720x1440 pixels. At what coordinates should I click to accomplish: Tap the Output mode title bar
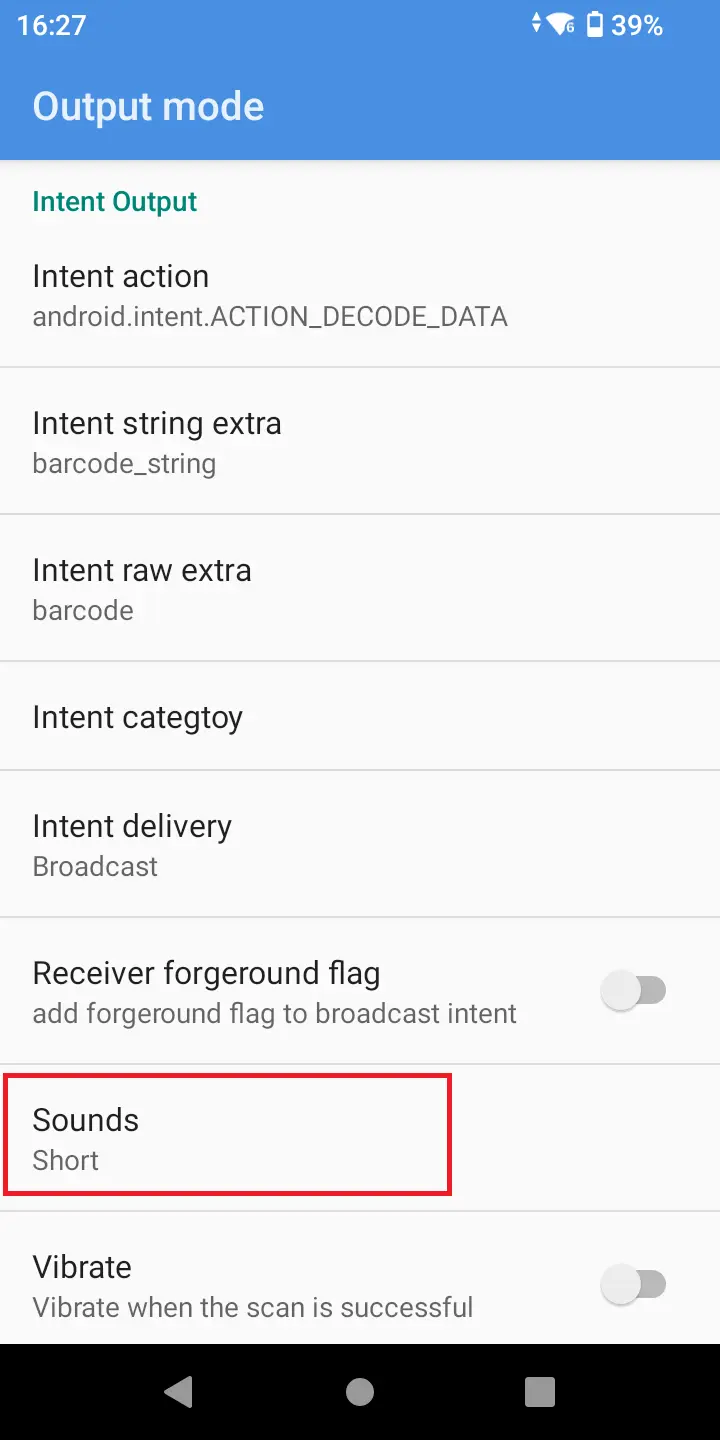(x=148, y=105)
